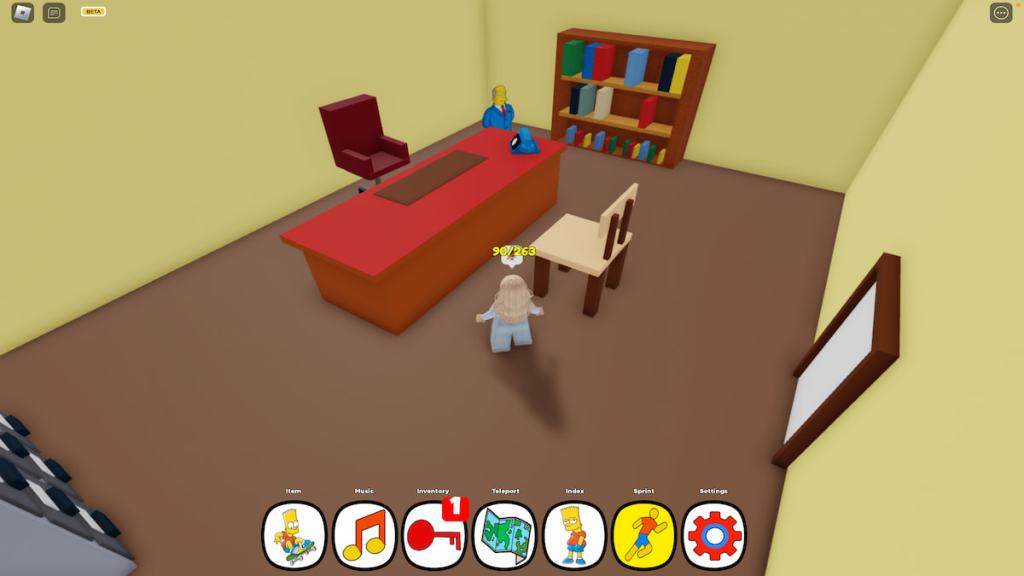This screenshot has width=1024, height=576.
Task: Open the Teleport map
Action: pos(504,535)
